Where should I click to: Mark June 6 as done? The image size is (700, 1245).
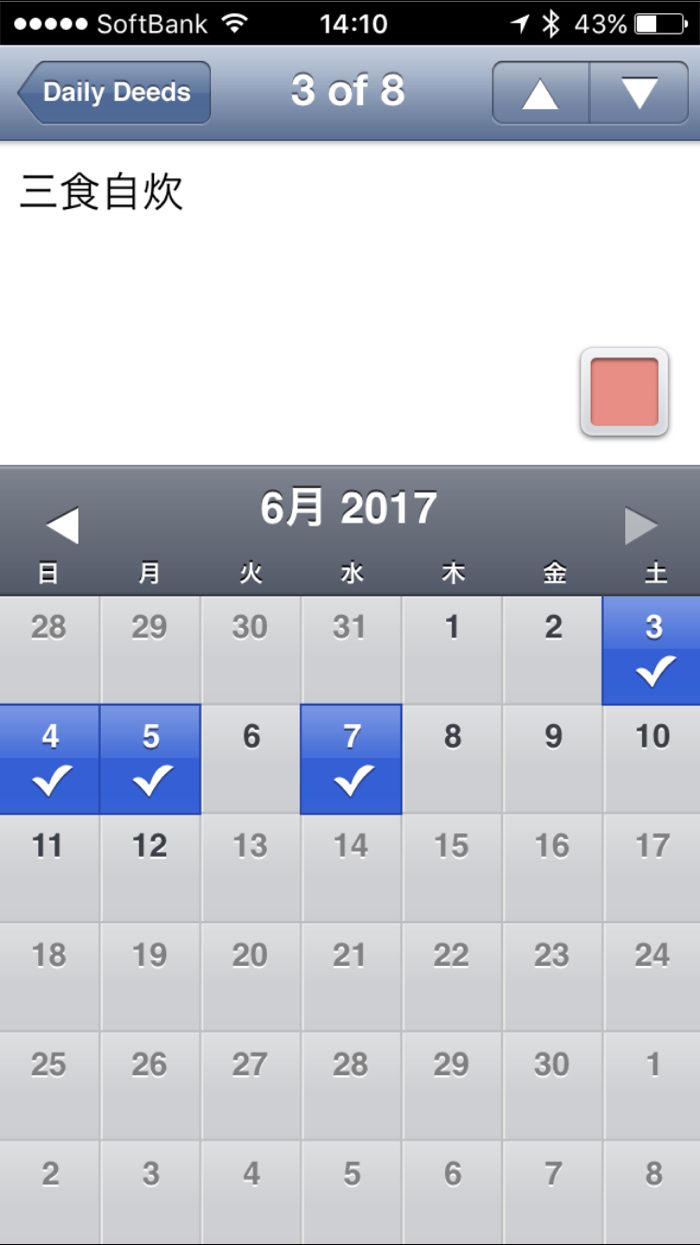pyautogui.click(x=251, y=759)
